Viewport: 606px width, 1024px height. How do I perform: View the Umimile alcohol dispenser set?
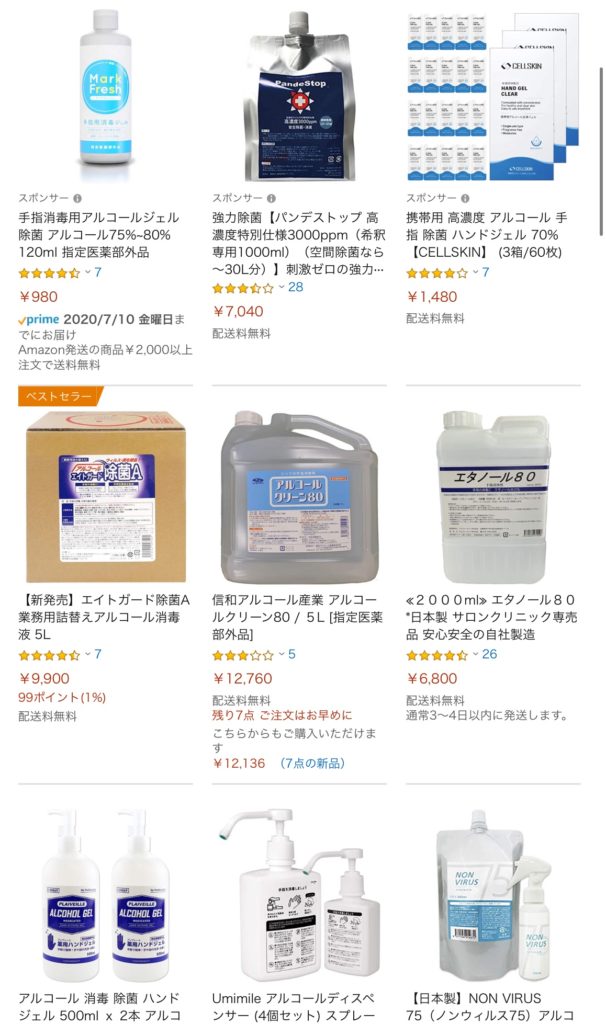click(x=298, y=896)
